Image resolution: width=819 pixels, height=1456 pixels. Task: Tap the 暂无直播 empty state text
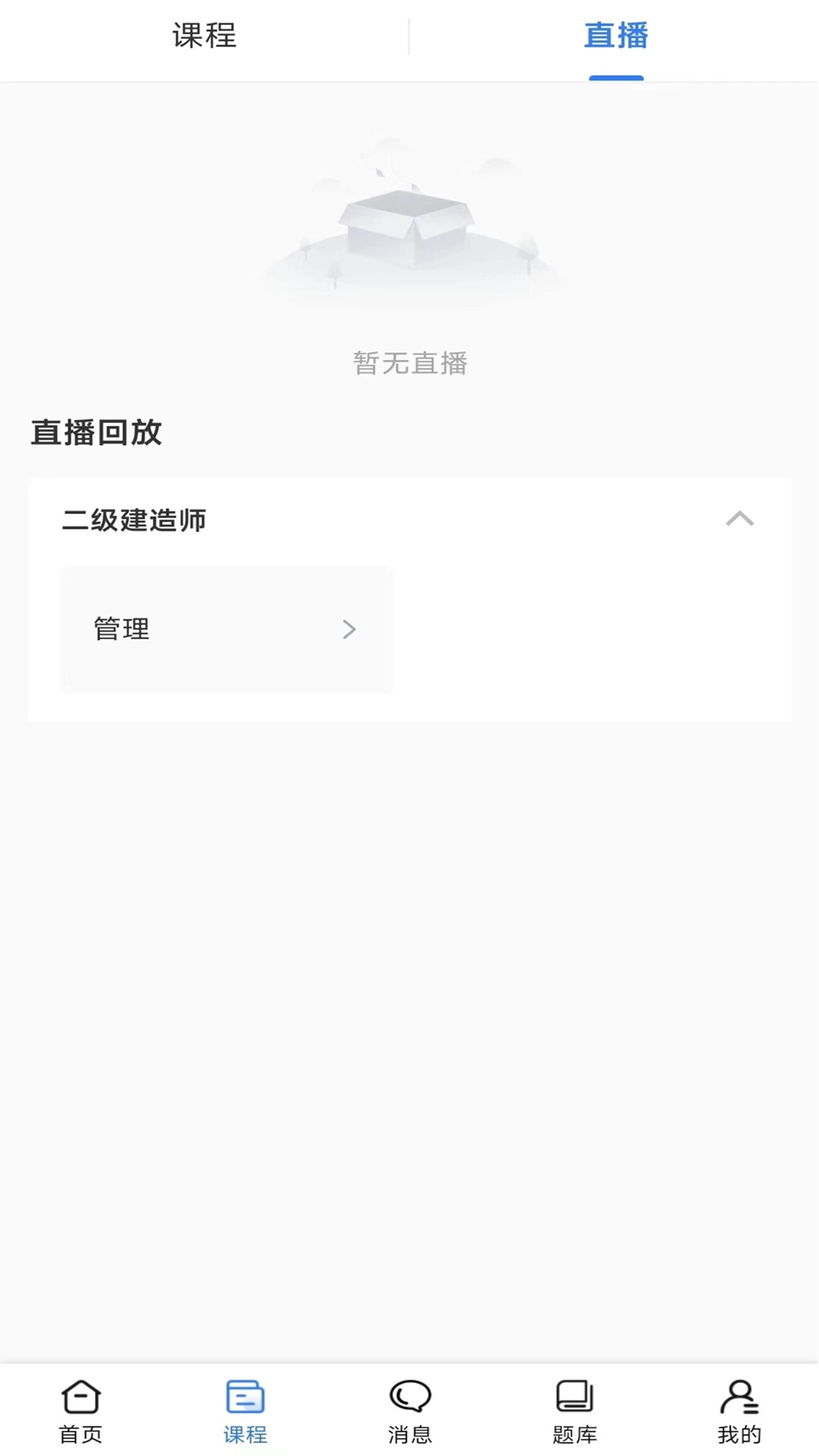click(409, 363)
